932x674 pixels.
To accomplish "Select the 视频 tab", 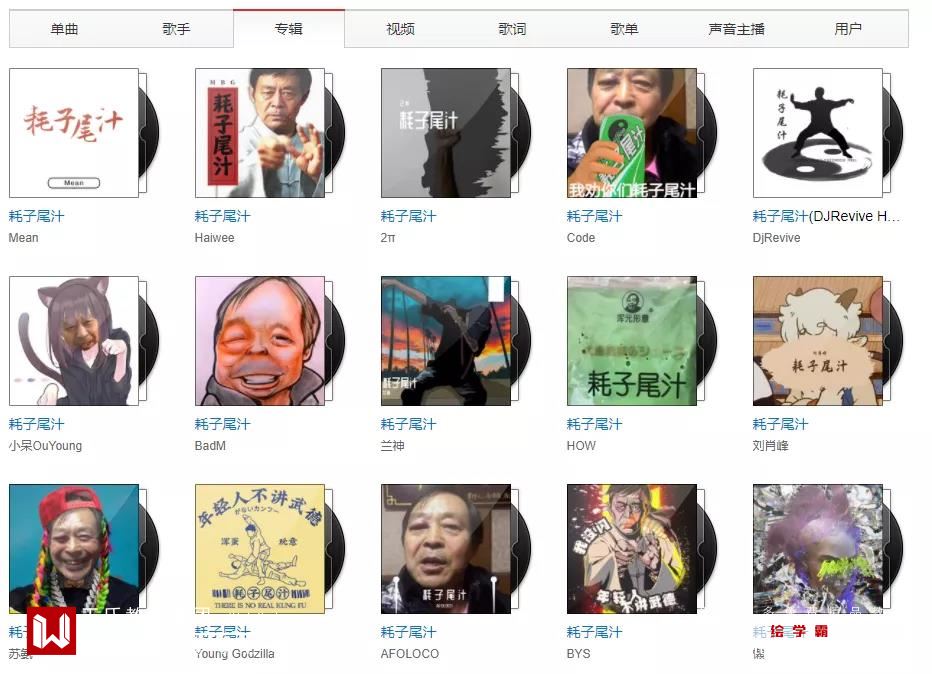I will pos(400,29).
